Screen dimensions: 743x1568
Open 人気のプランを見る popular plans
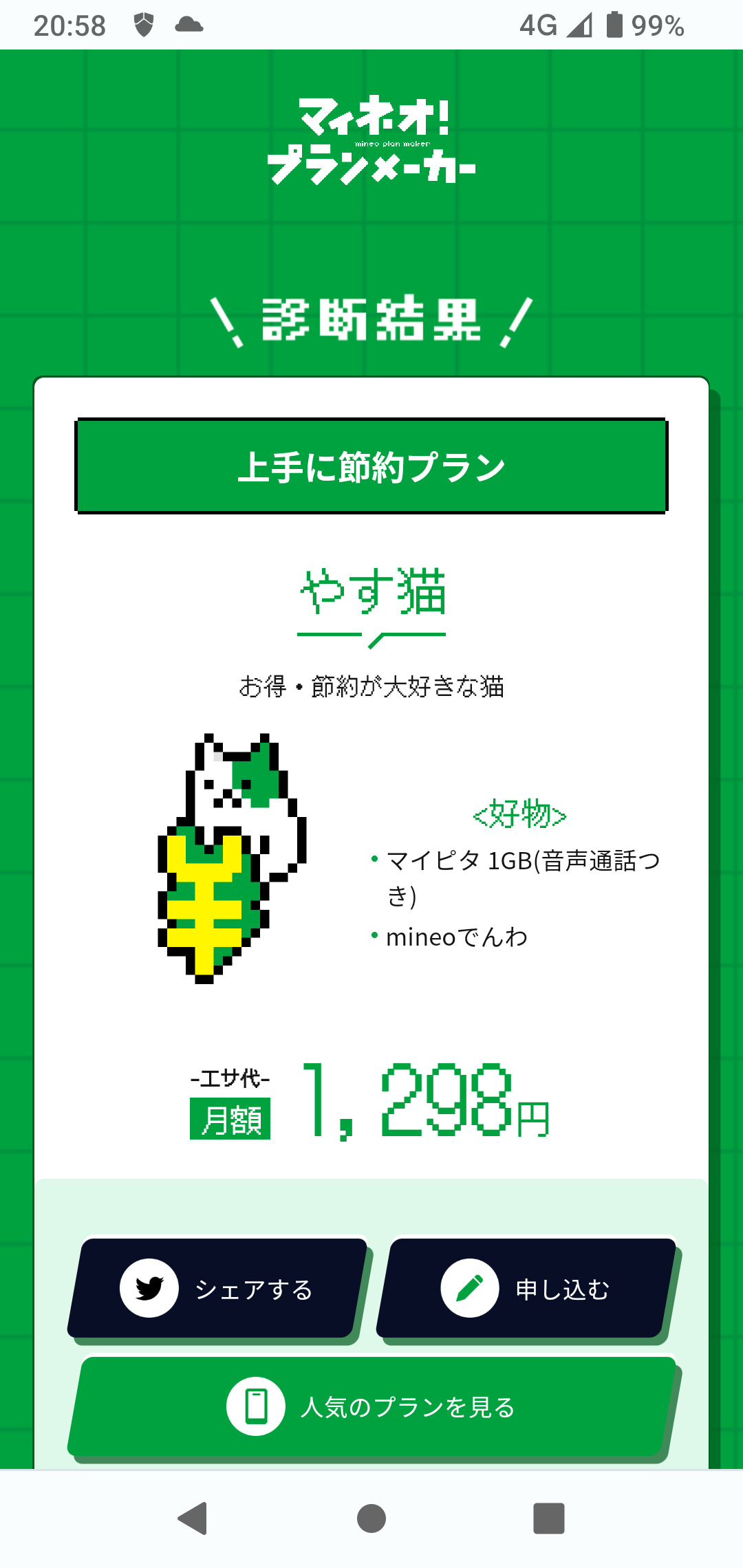point(372,1406)
